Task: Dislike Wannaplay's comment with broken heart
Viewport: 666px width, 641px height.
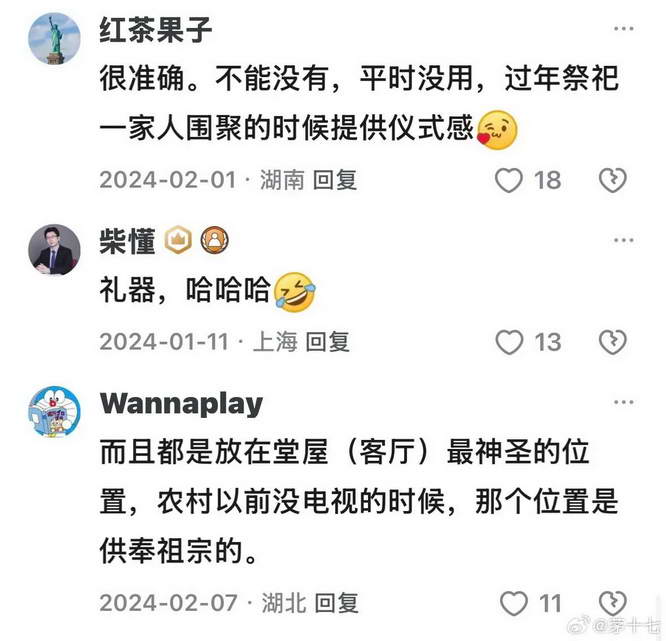Action: pos(612,603)
